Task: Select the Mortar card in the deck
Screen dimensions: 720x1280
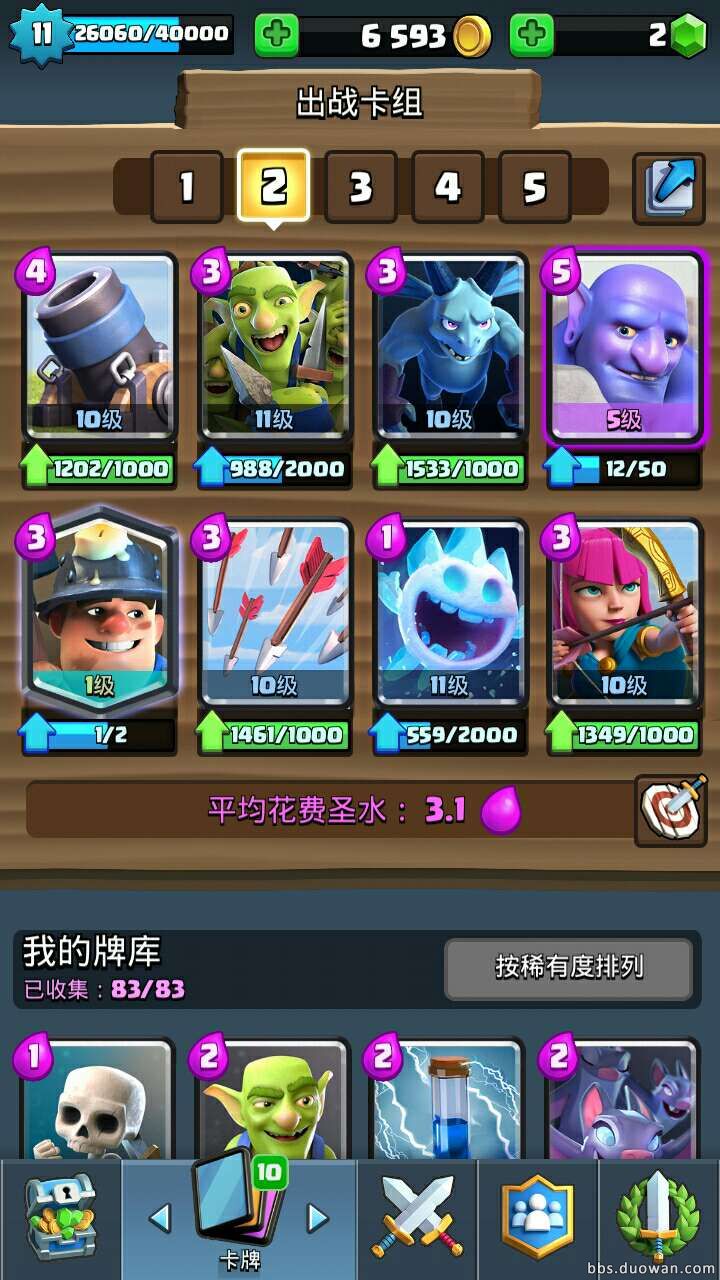Action: pos(98,345)
